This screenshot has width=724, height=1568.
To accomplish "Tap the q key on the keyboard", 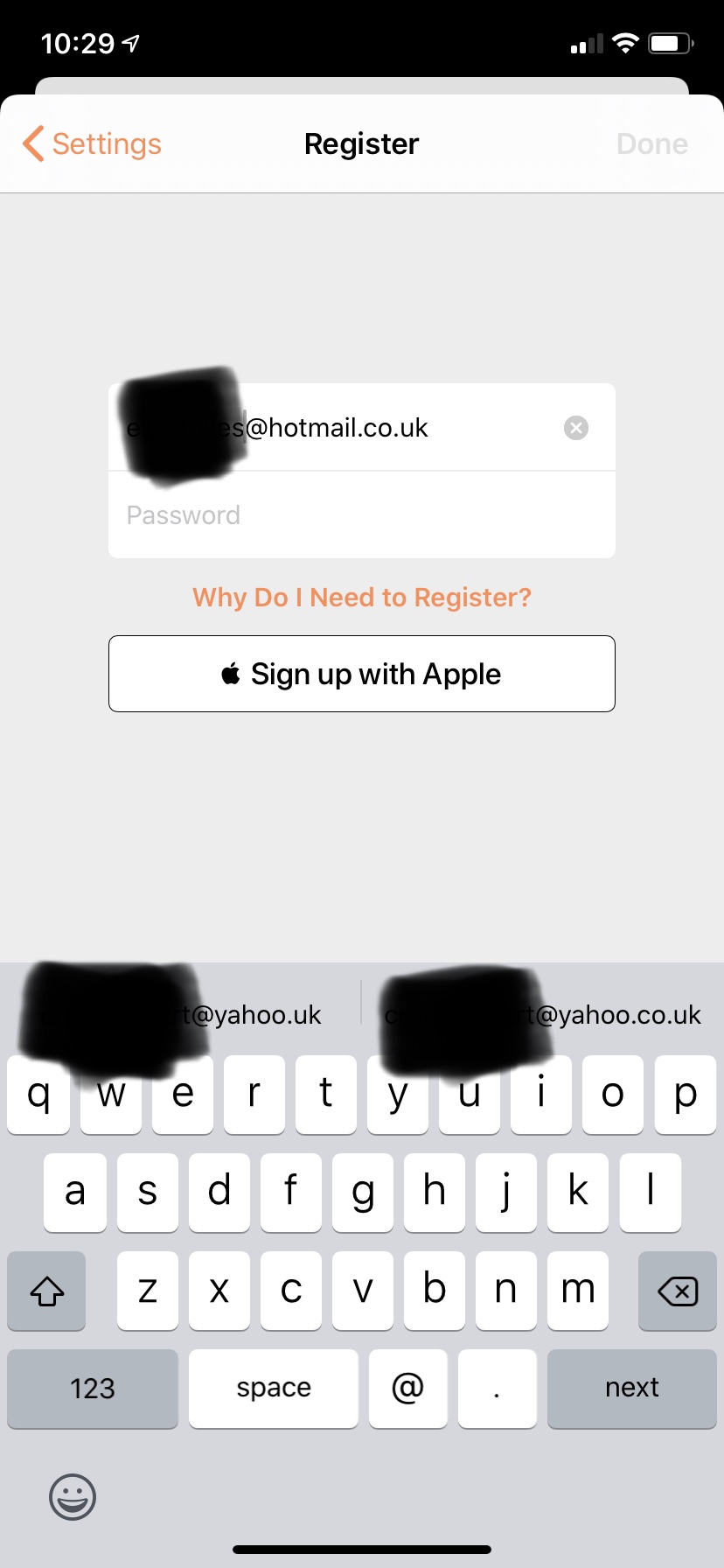I will tap(38, 1095).
